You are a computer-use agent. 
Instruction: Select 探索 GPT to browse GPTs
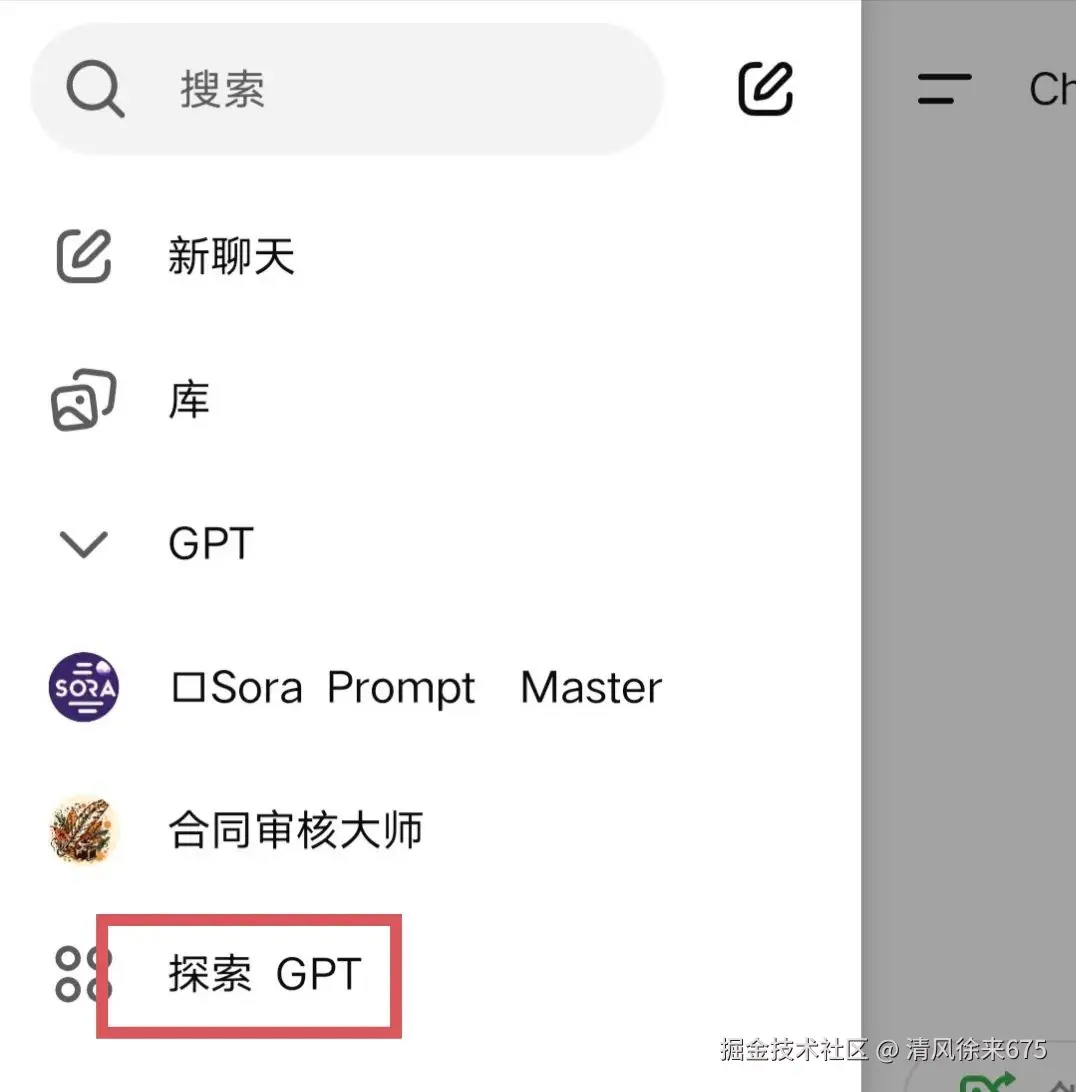(x=264, y=974)
